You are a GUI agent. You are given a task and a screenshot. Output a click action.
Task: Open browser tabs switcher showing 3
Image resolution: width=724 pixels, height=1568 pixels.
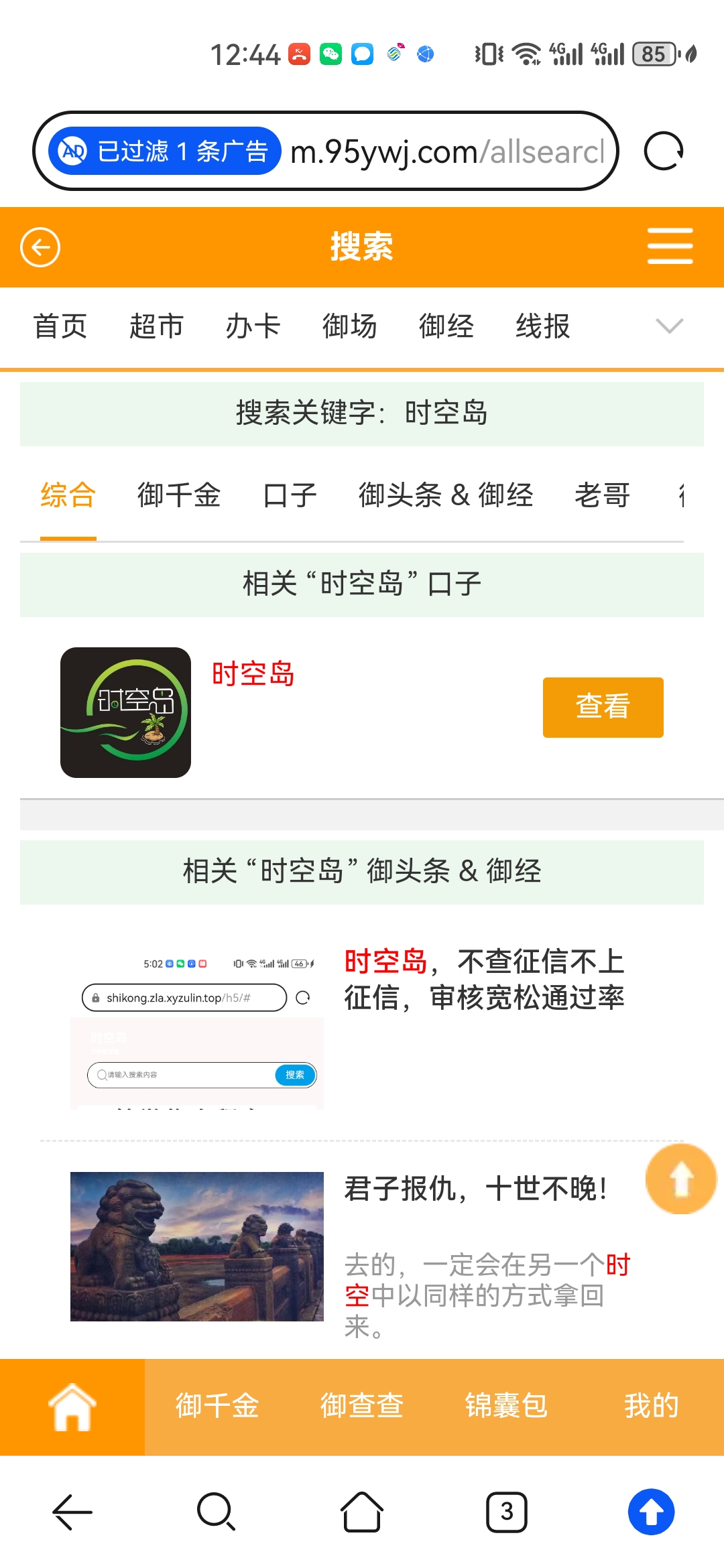click(506, 1512)
